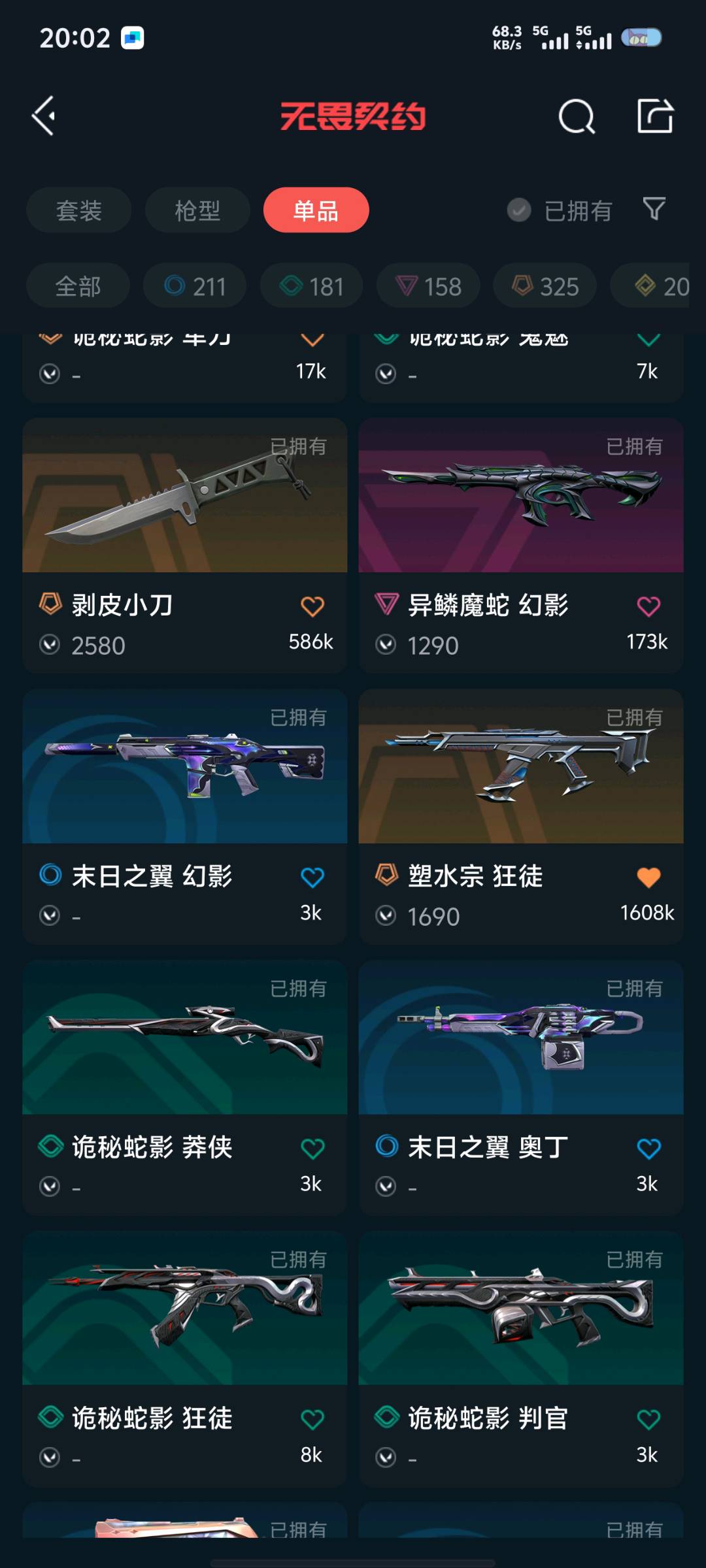
Task: Tap the share icon in the header
Action: point(655,116)
